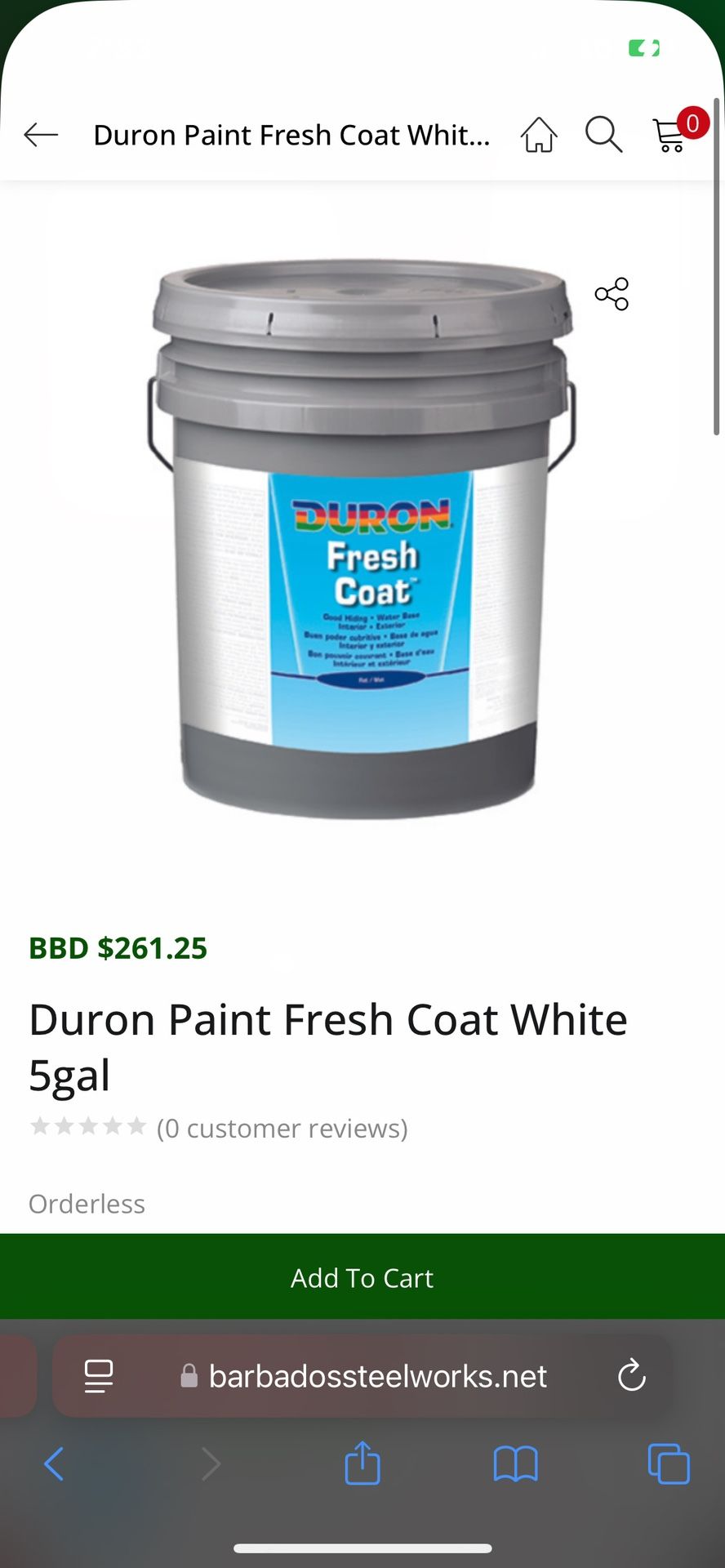Image resolution: width=725 pixels, height=1568 pixels.
Task: Open the Safari share sheet
Action: 362,1462
